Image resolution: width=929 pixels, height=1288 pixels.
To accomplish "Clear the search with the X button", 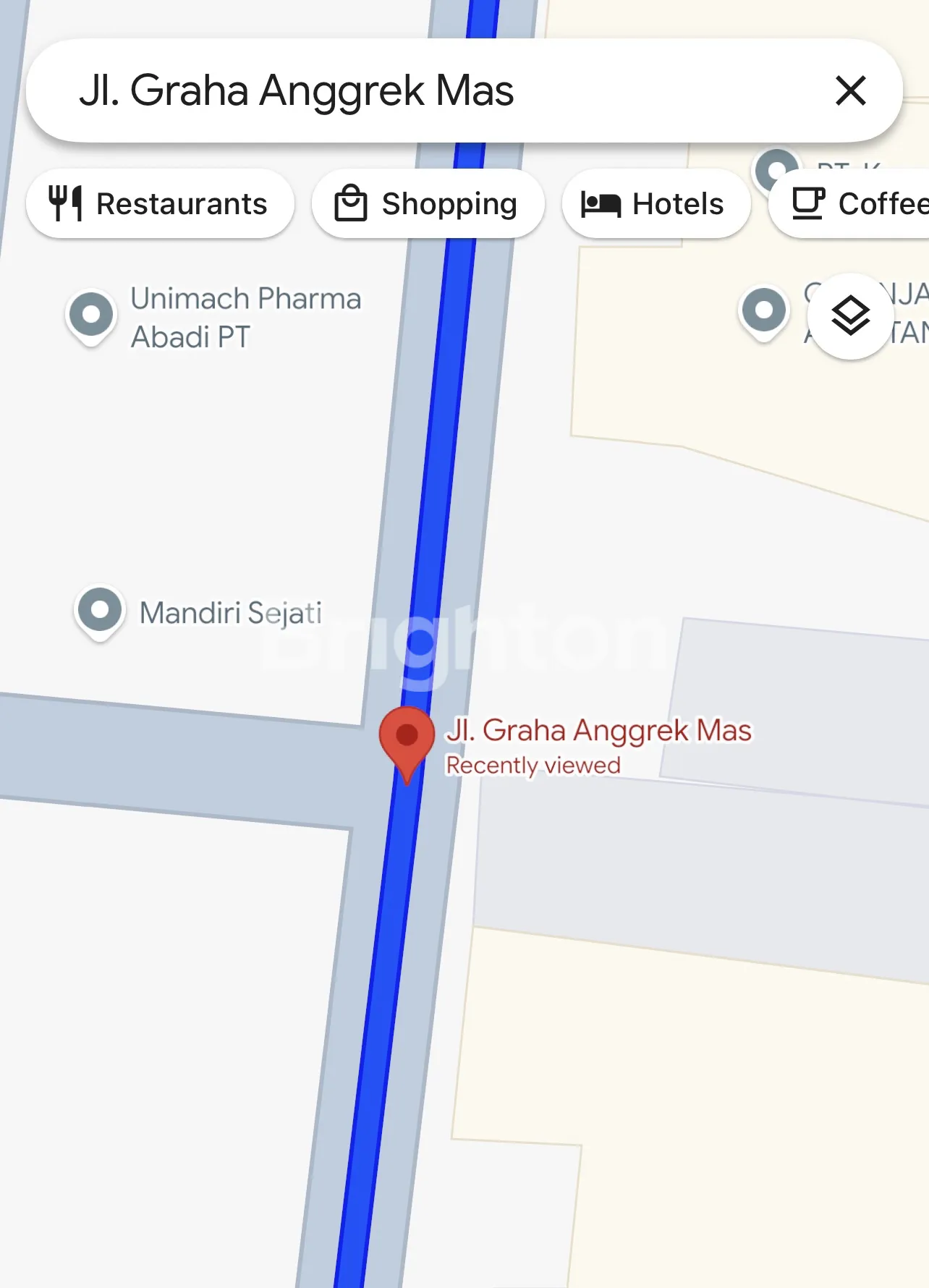I will click(850, 91).
